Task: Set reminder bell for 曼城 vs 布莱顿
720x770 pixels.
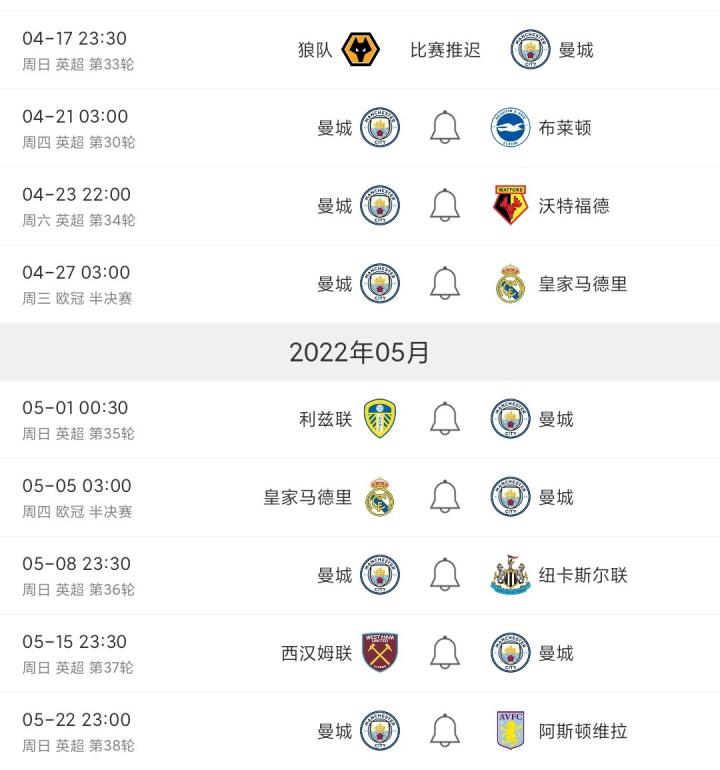Action: point(445,128)
